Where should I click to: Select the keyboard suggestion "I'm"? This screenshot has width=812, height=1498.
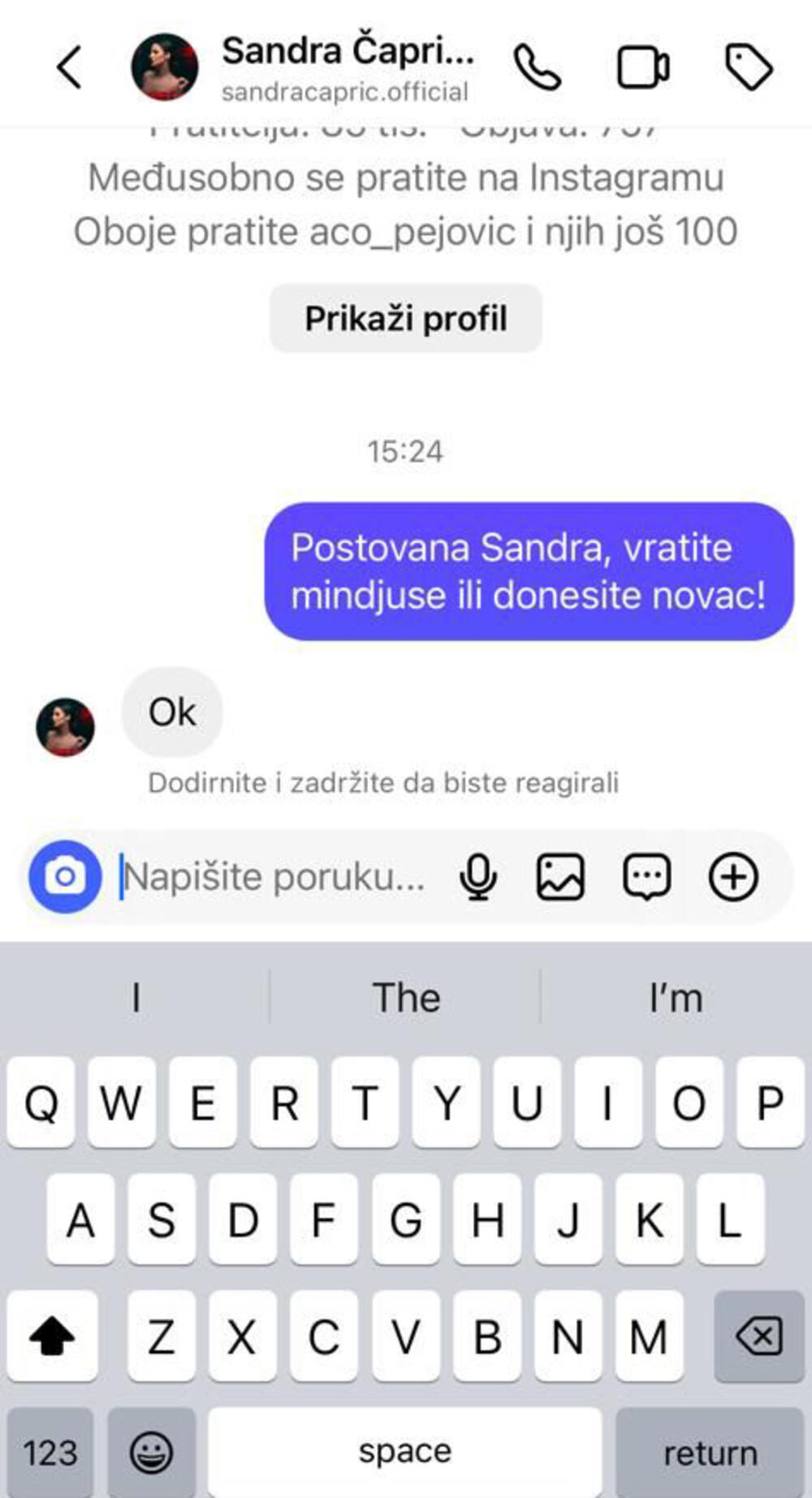point(676,998)
